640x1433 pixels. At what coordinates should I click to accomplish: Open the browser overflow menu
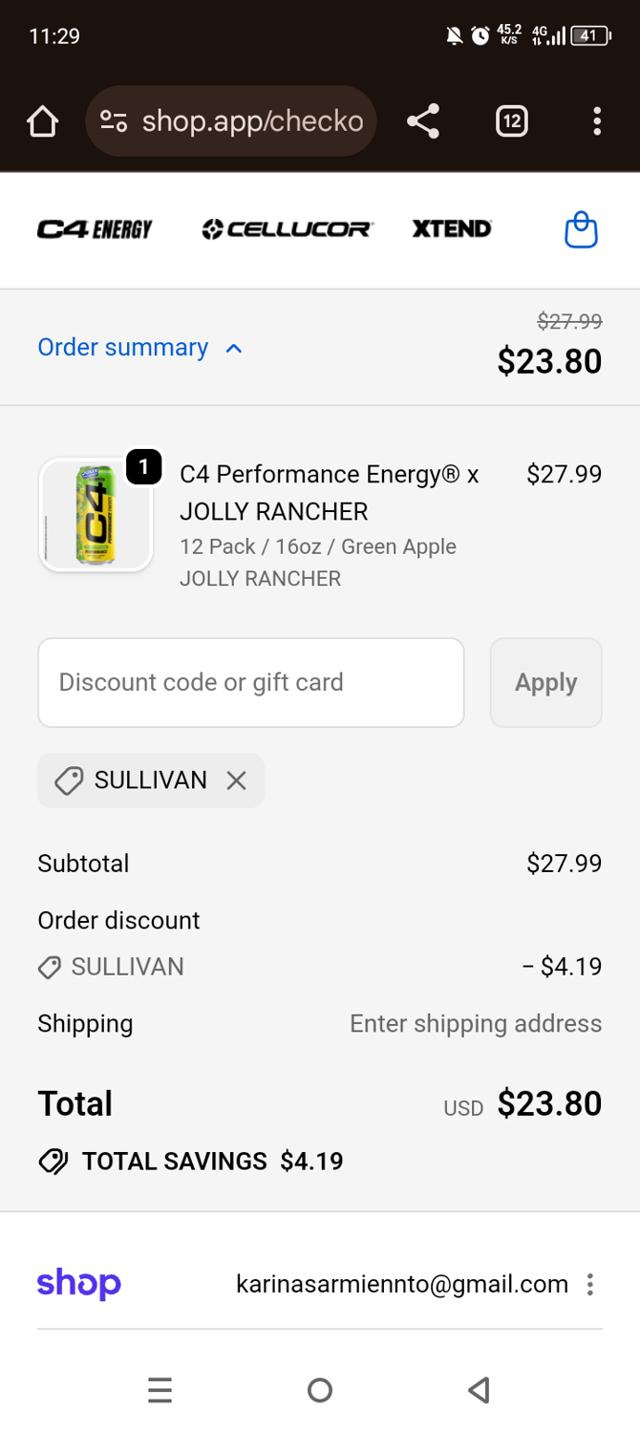point(596,122)
